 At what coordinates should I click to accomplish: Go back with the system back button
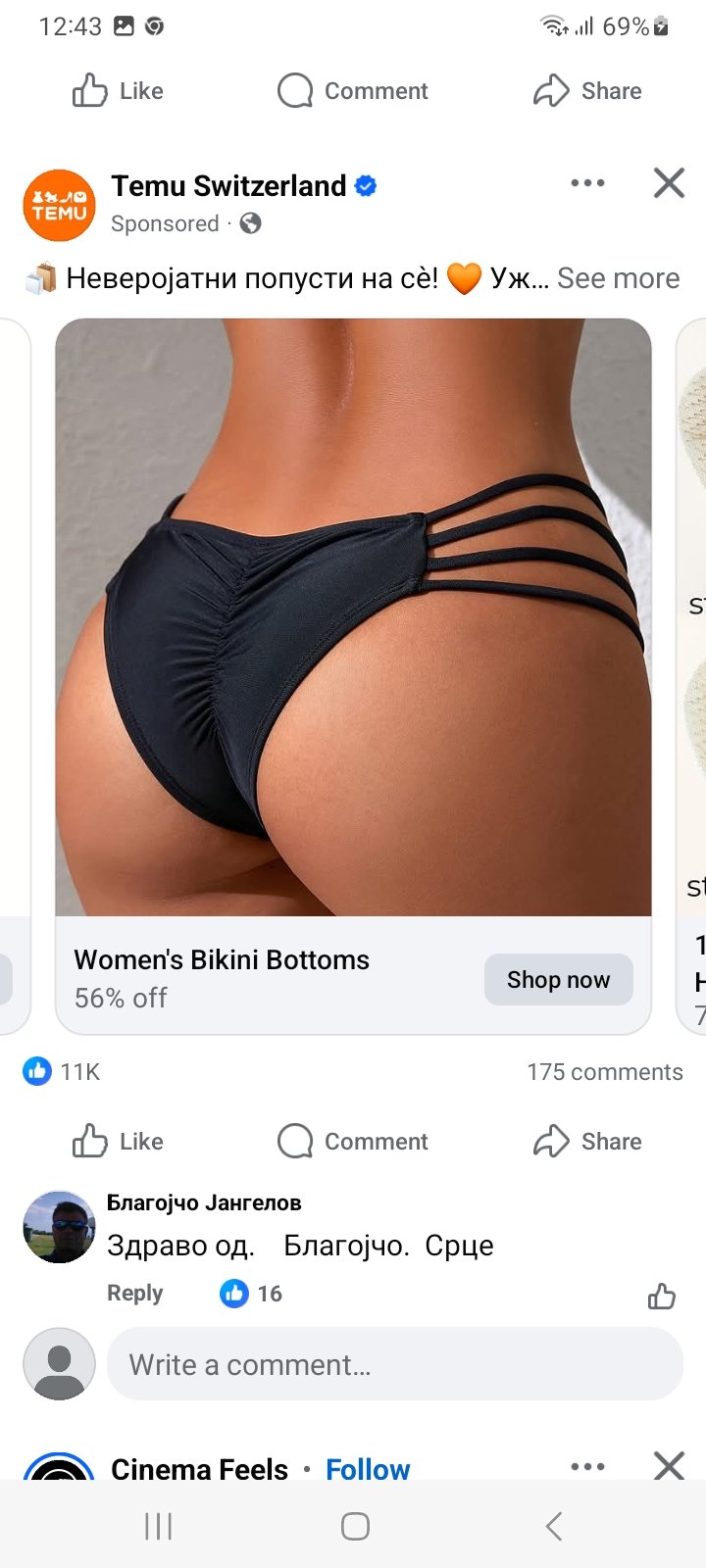point(554,1526)
